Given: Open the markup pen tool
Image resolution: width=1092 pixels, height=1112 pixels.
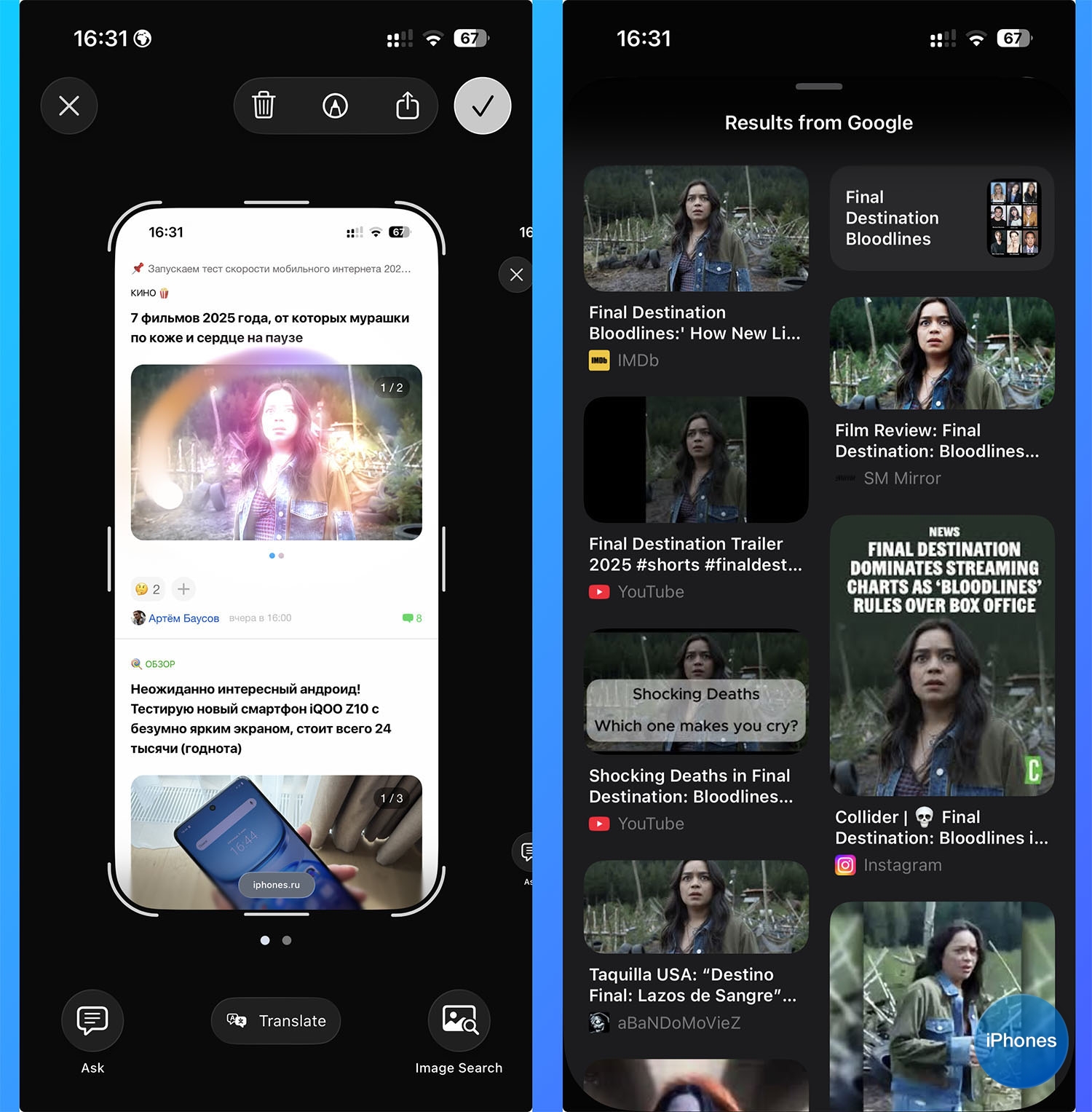Looking at the screenshot, I should [x=335, y=106].
